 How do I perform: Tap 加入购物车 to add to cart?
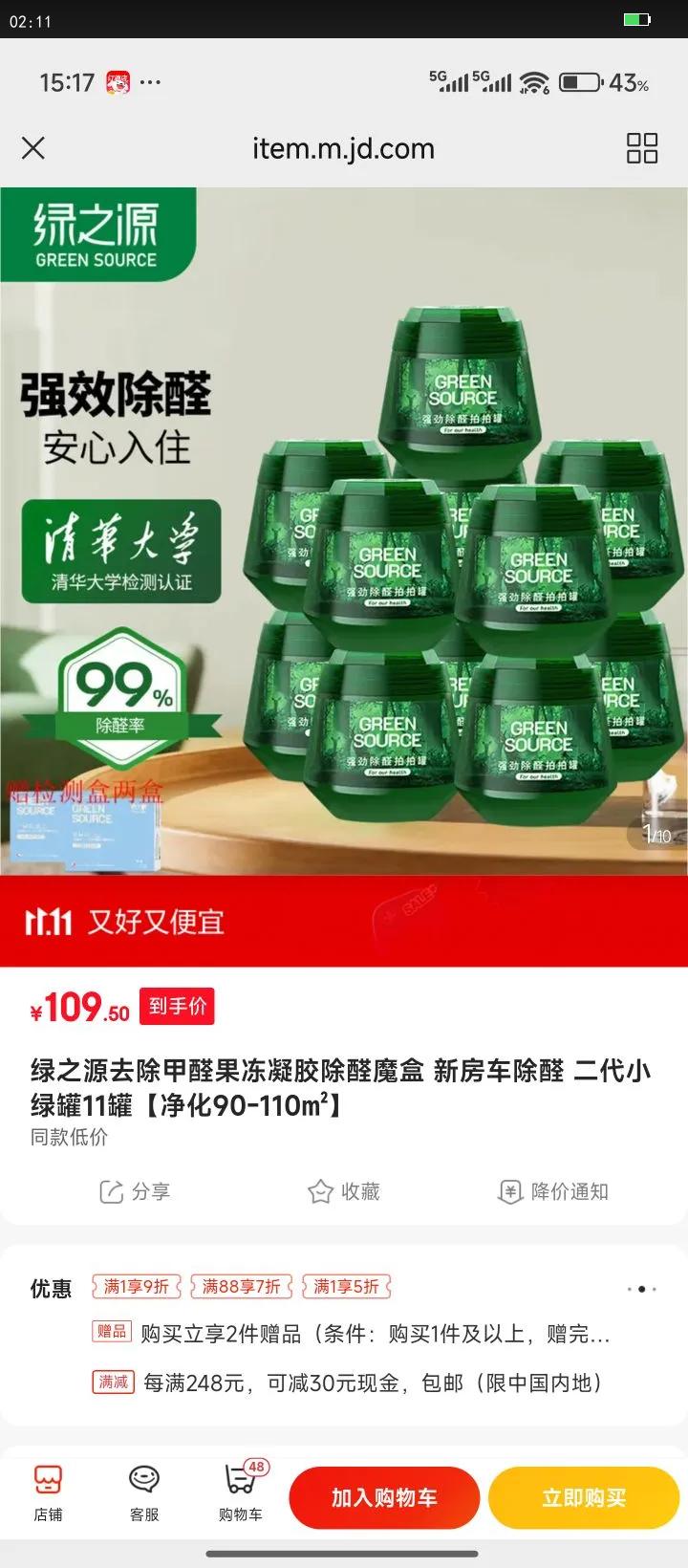coord(384,1497)
